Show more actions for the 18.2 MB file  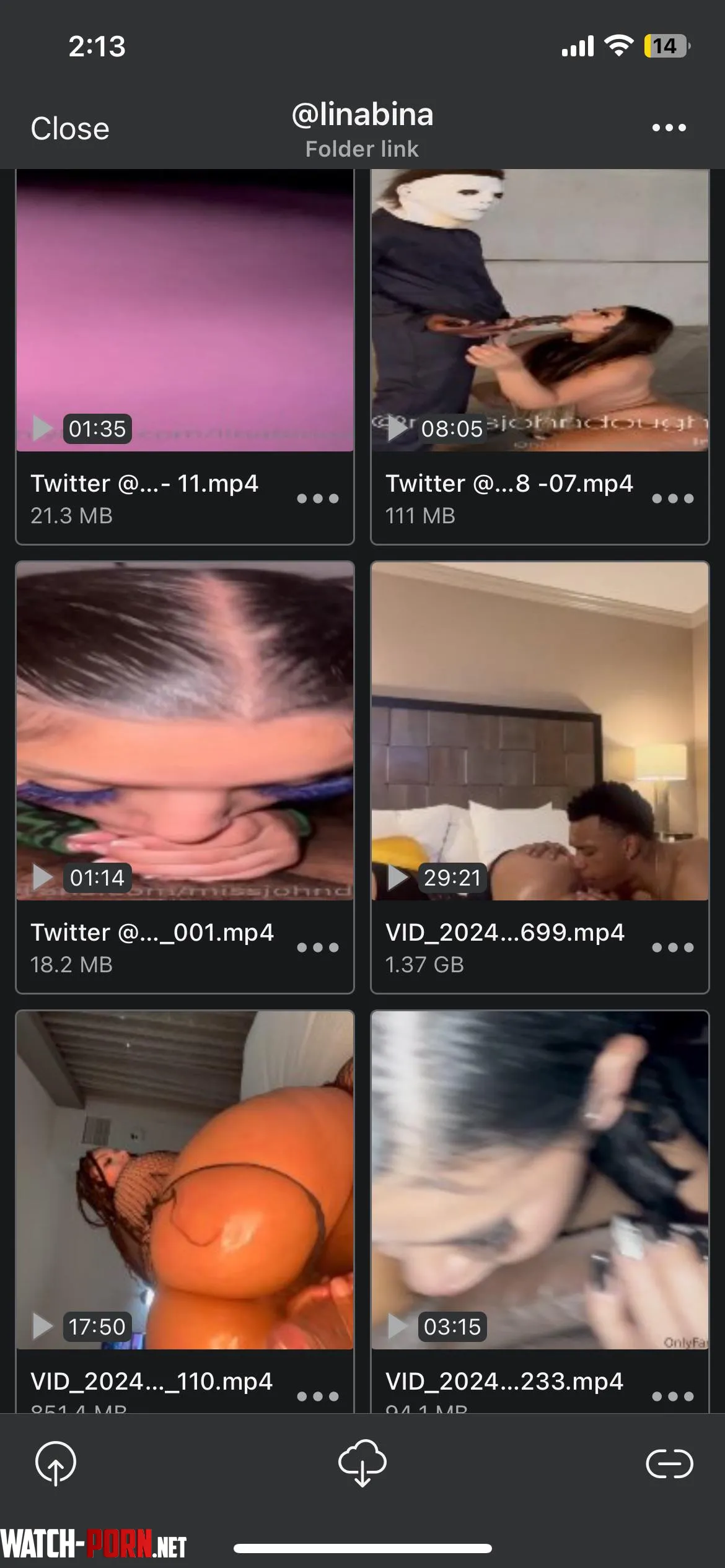tap(317, 947)
